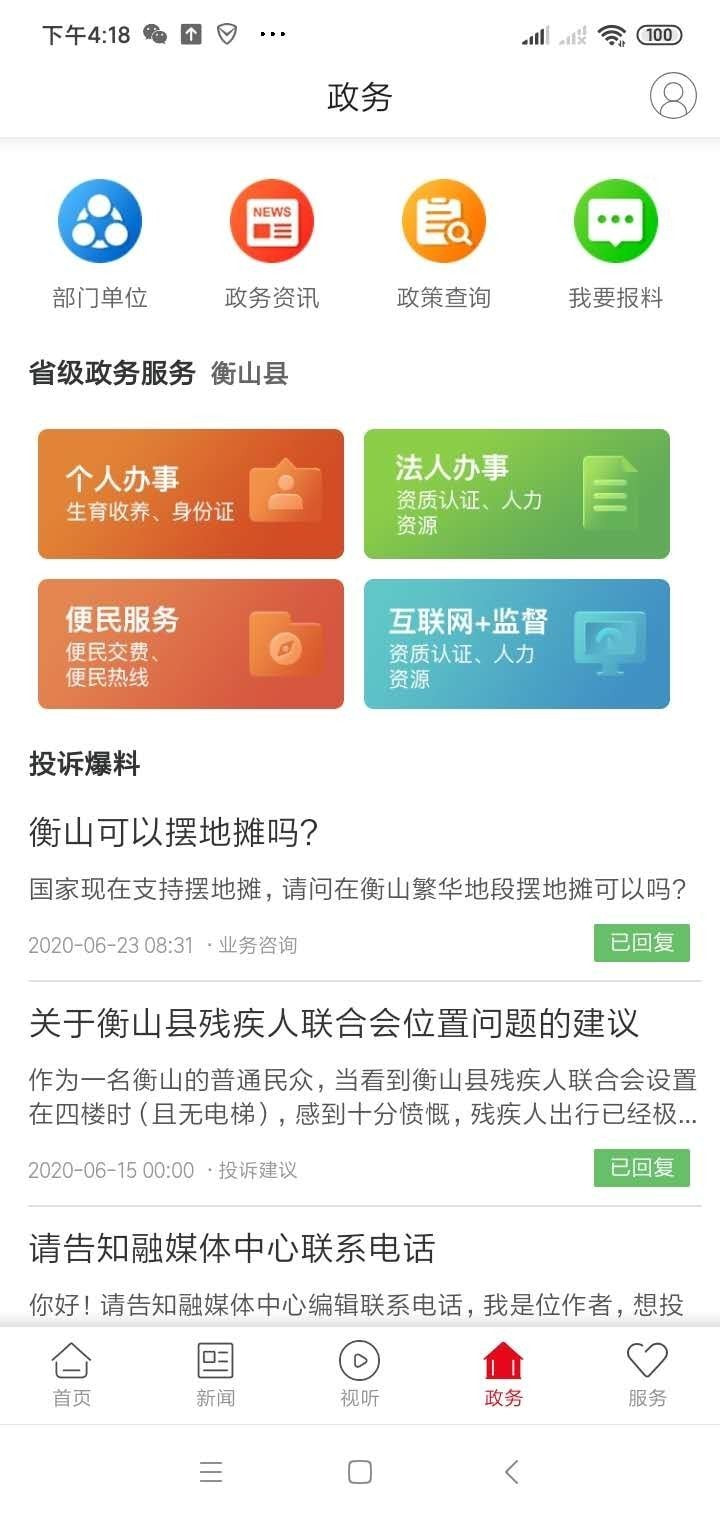This screenshot has height=1520, width=720.
Task: Open the 互联网+监督 supervision card
Action: [x=517, y=644]
